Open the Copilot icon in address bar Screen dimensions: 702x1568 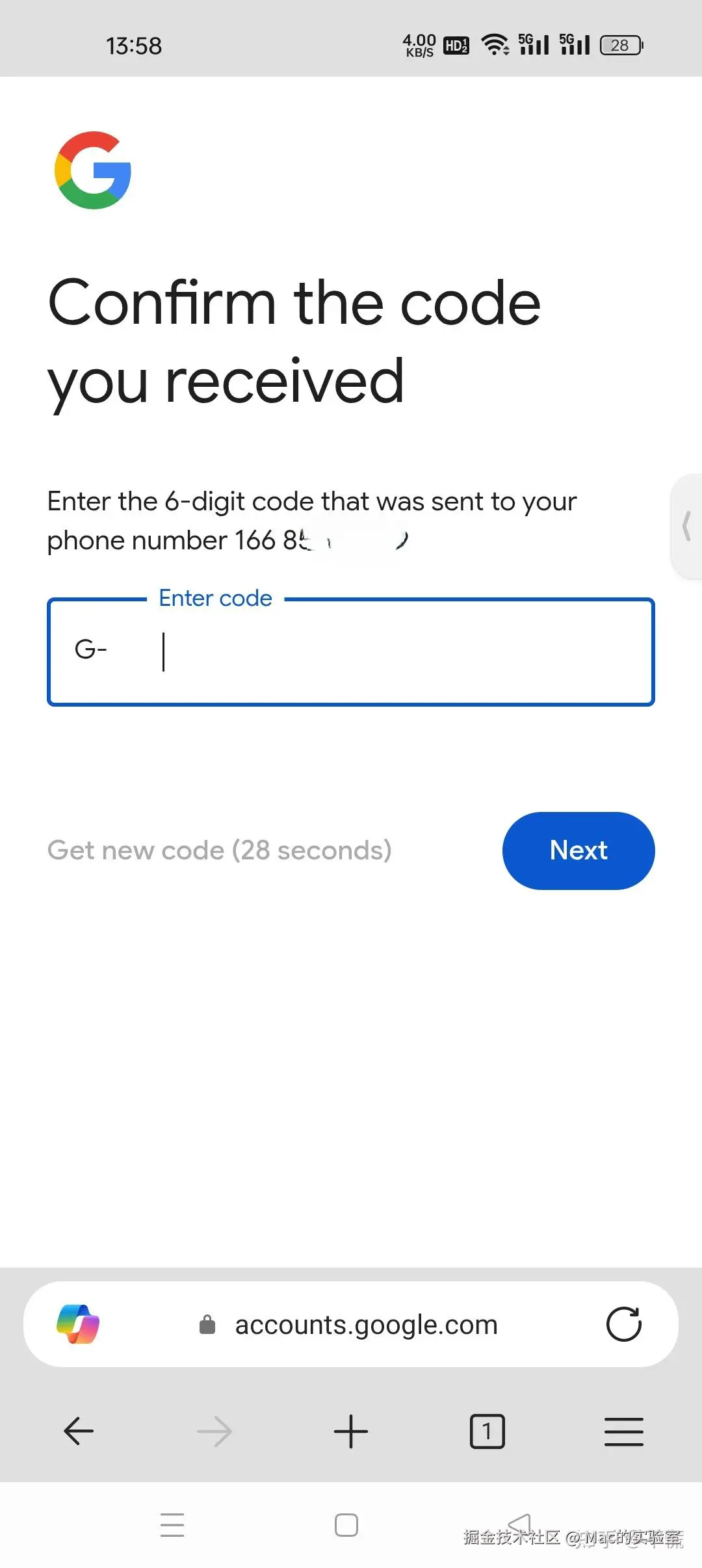(78, 1324)
